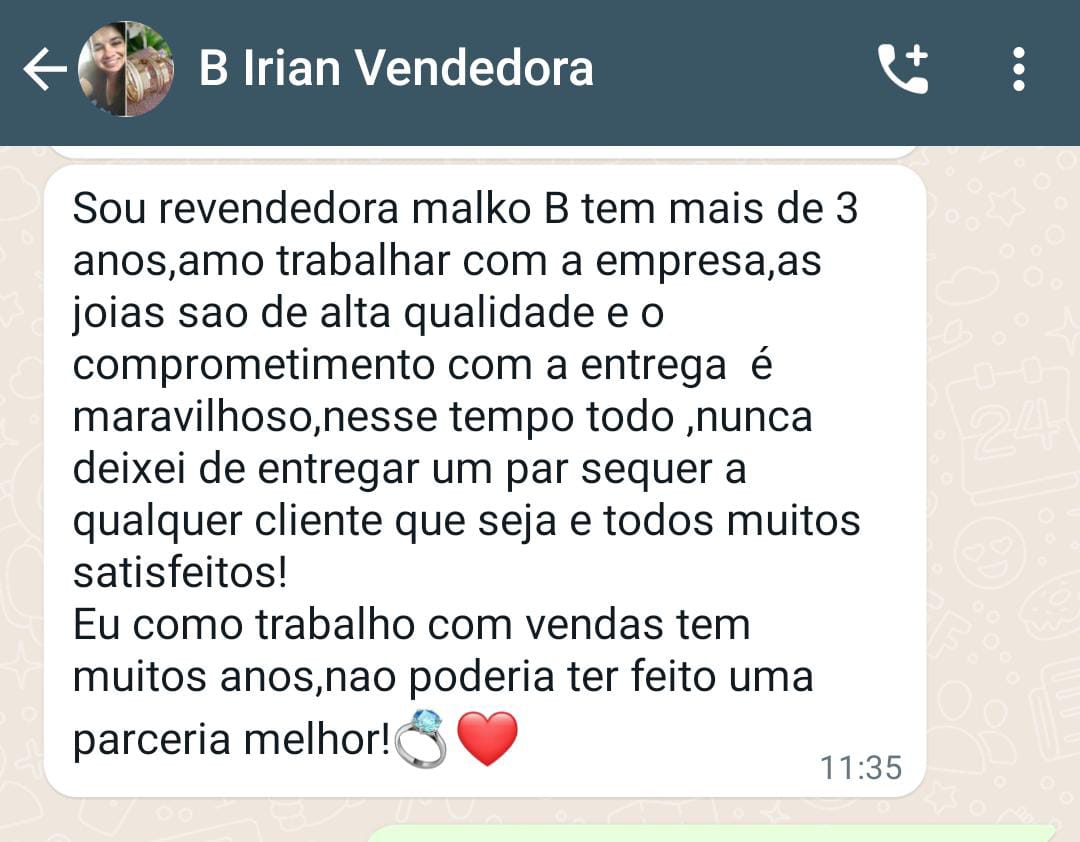Start a call with B Irian Vendedora
This screenshot has width=1080, height=842.
pos(903,69)
